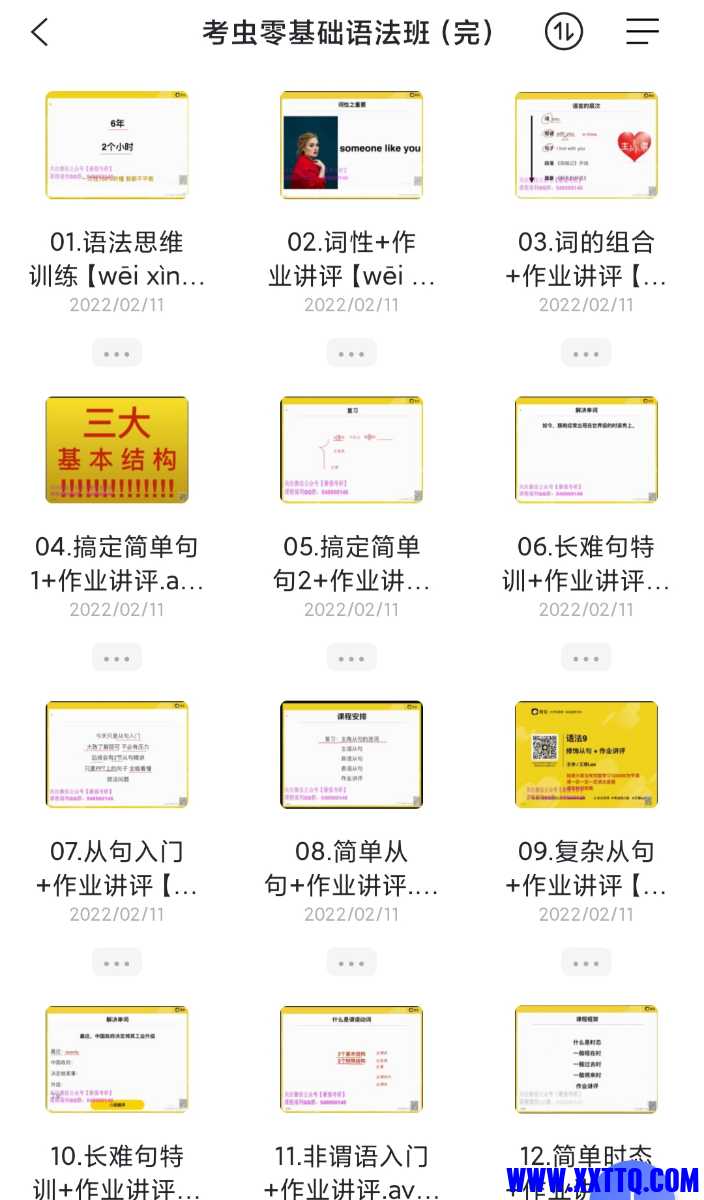Screen dimensions: 704x1200
Task: Open the list view menu icon
Action: click(x=643, y=32)
